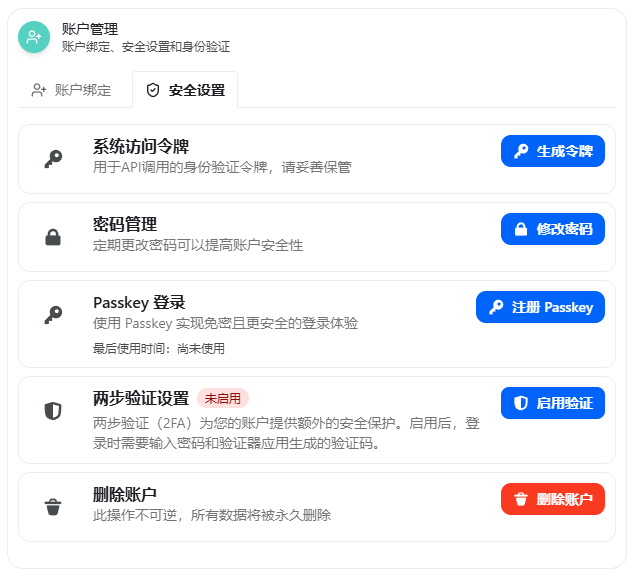Open 修改密码 to change password
The image size is (633, 576).
pos(553,229)
